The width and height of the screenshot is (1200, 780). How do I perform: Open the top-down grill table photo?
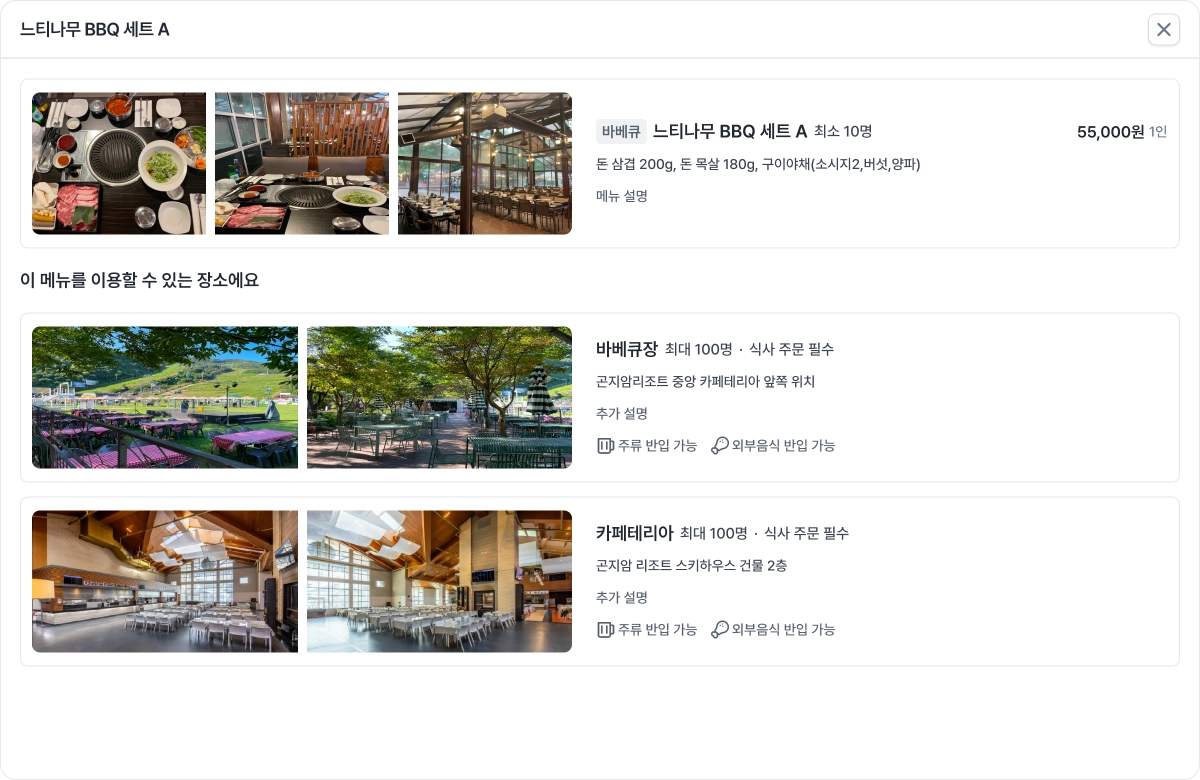[119, 164]
